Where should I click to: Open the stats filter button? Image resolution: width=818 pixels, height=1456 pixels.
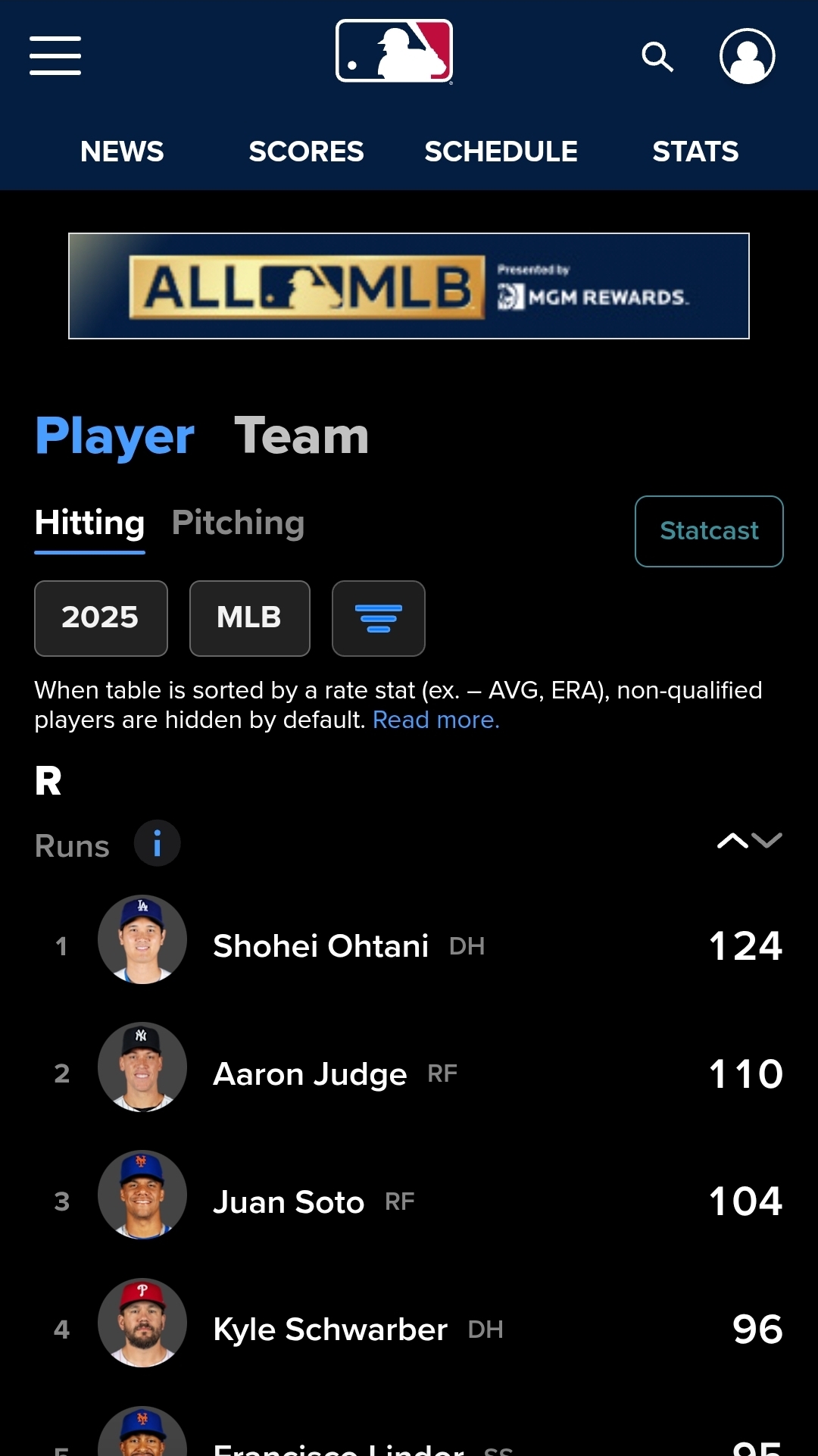click(x=379, y=618)
